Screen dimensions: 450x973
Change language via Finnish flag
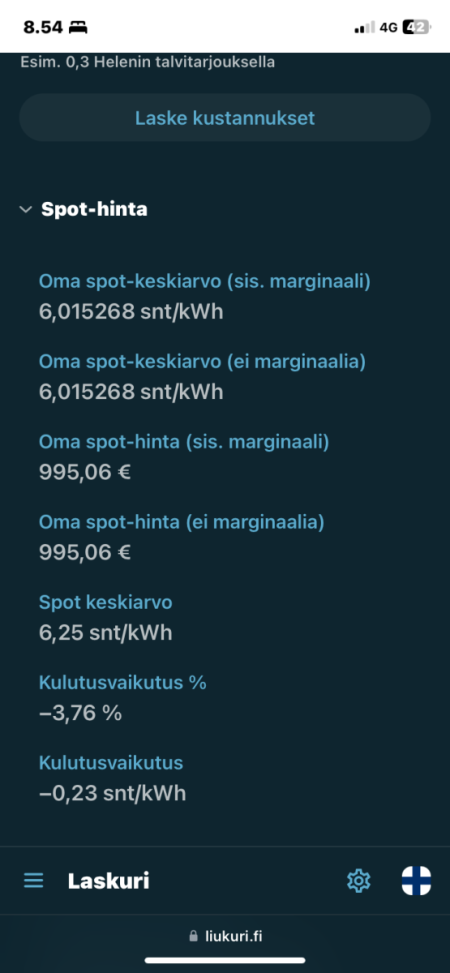point(416,881)
